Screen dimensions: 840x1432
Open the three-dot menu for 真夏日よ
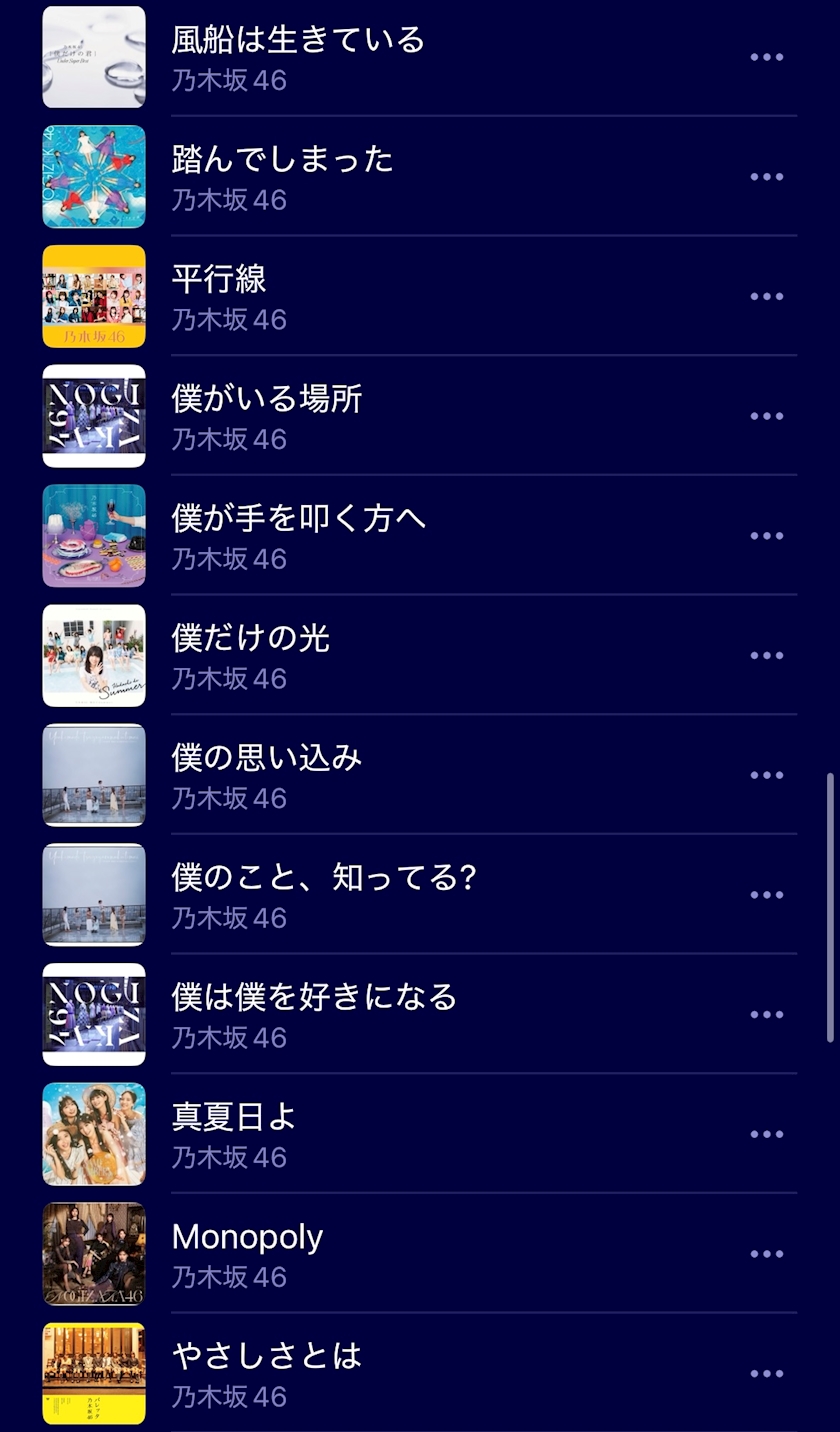click(767, 1134)
